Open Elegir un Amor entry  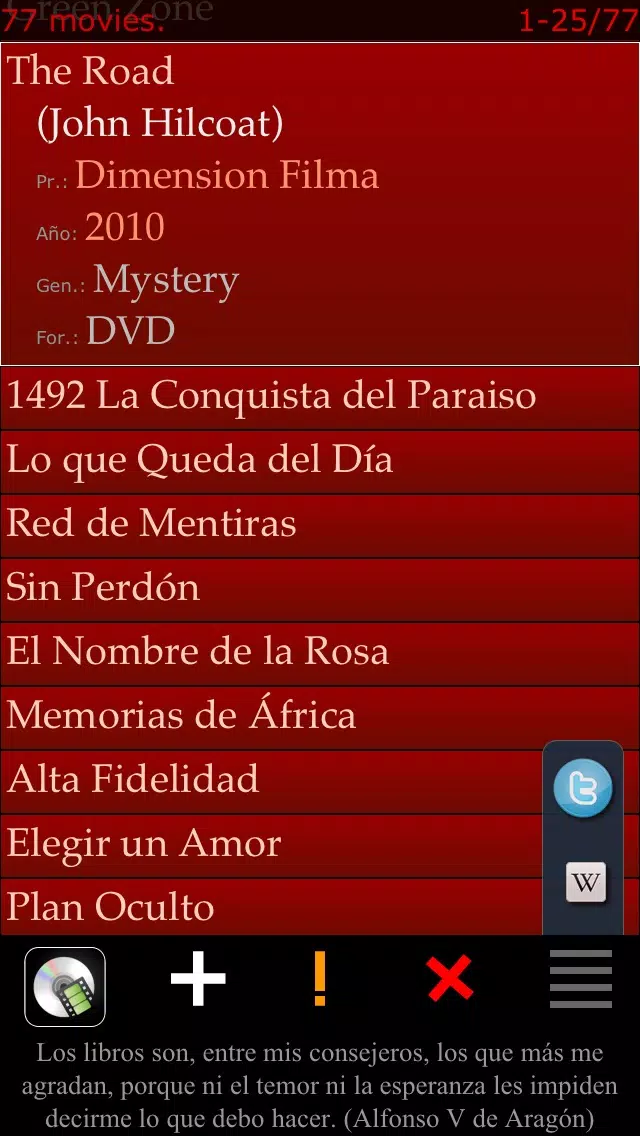click(272, 845)
